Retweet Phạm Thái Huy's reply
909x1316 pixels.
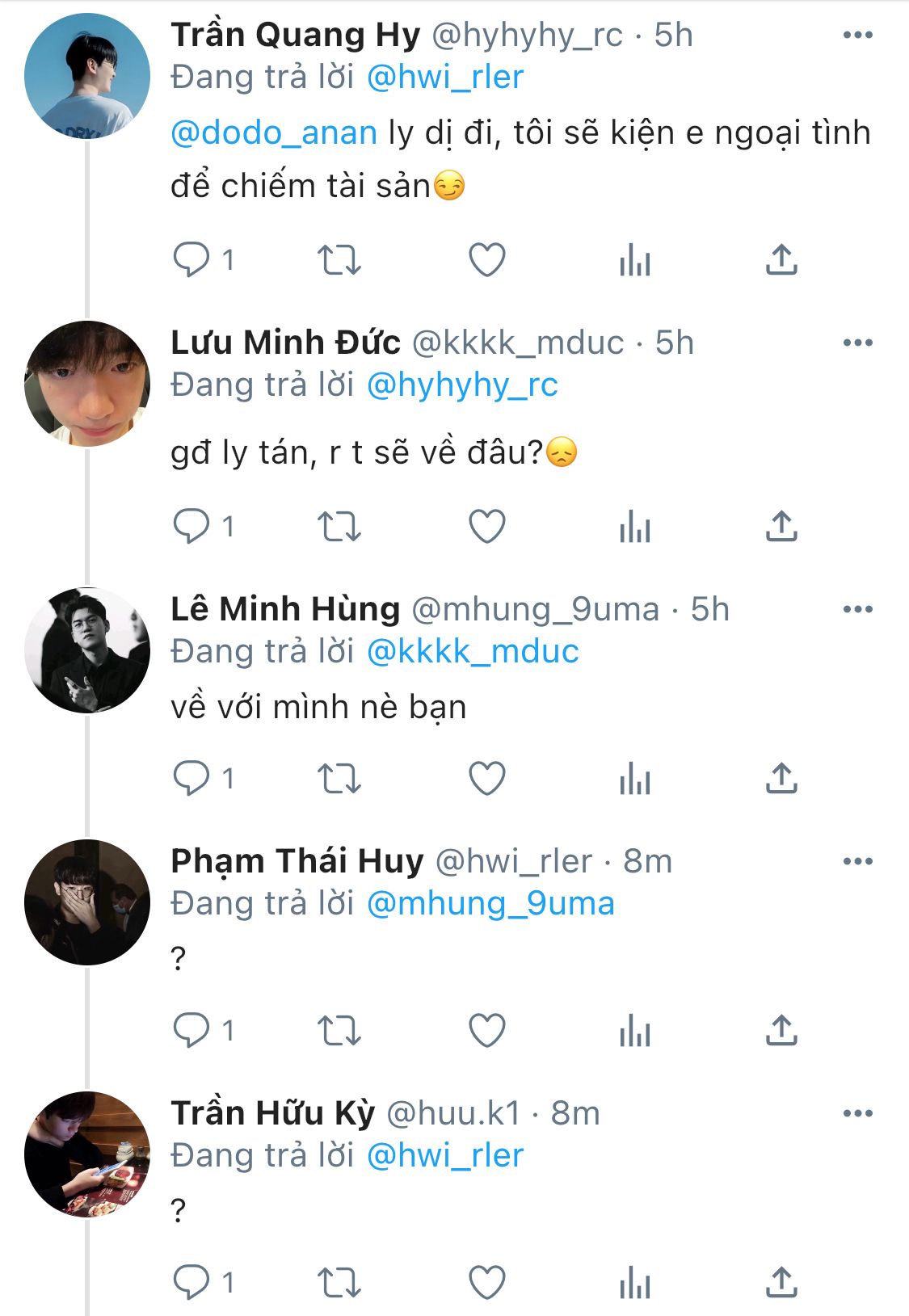[339, 1031]
